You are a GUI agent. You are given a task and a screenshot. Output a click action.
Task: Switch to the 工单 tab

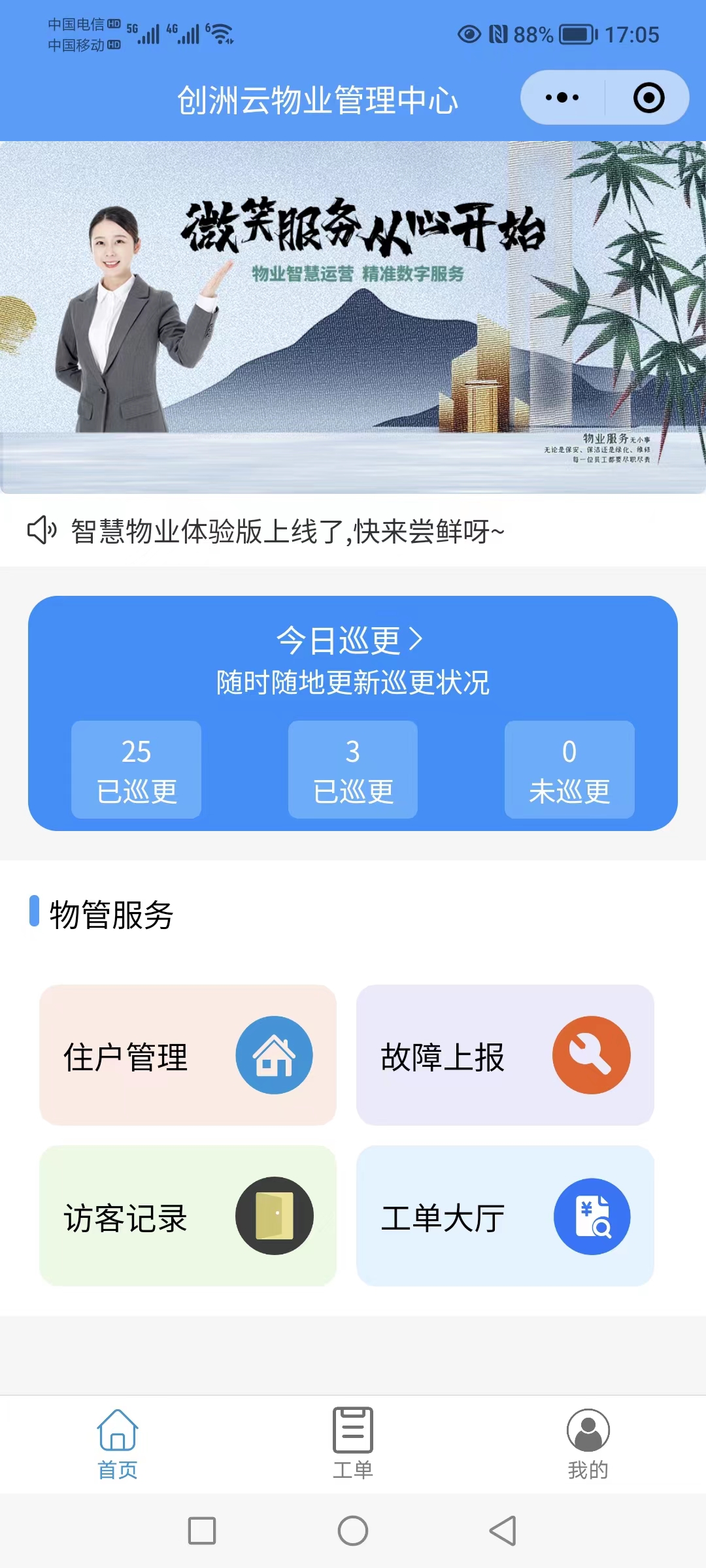coord(353,1444)
